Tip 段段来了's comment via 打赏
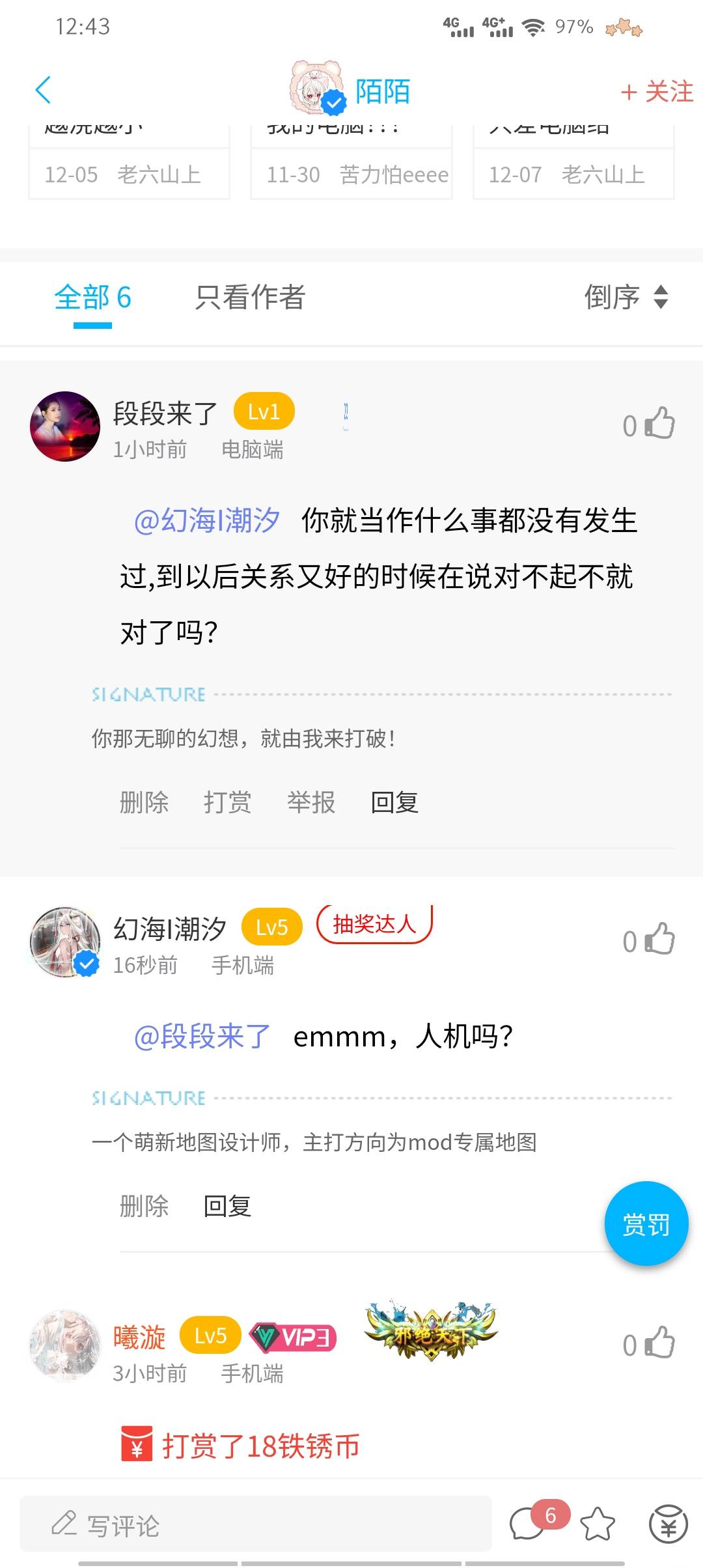703x1568 pixels. [227, 802]
